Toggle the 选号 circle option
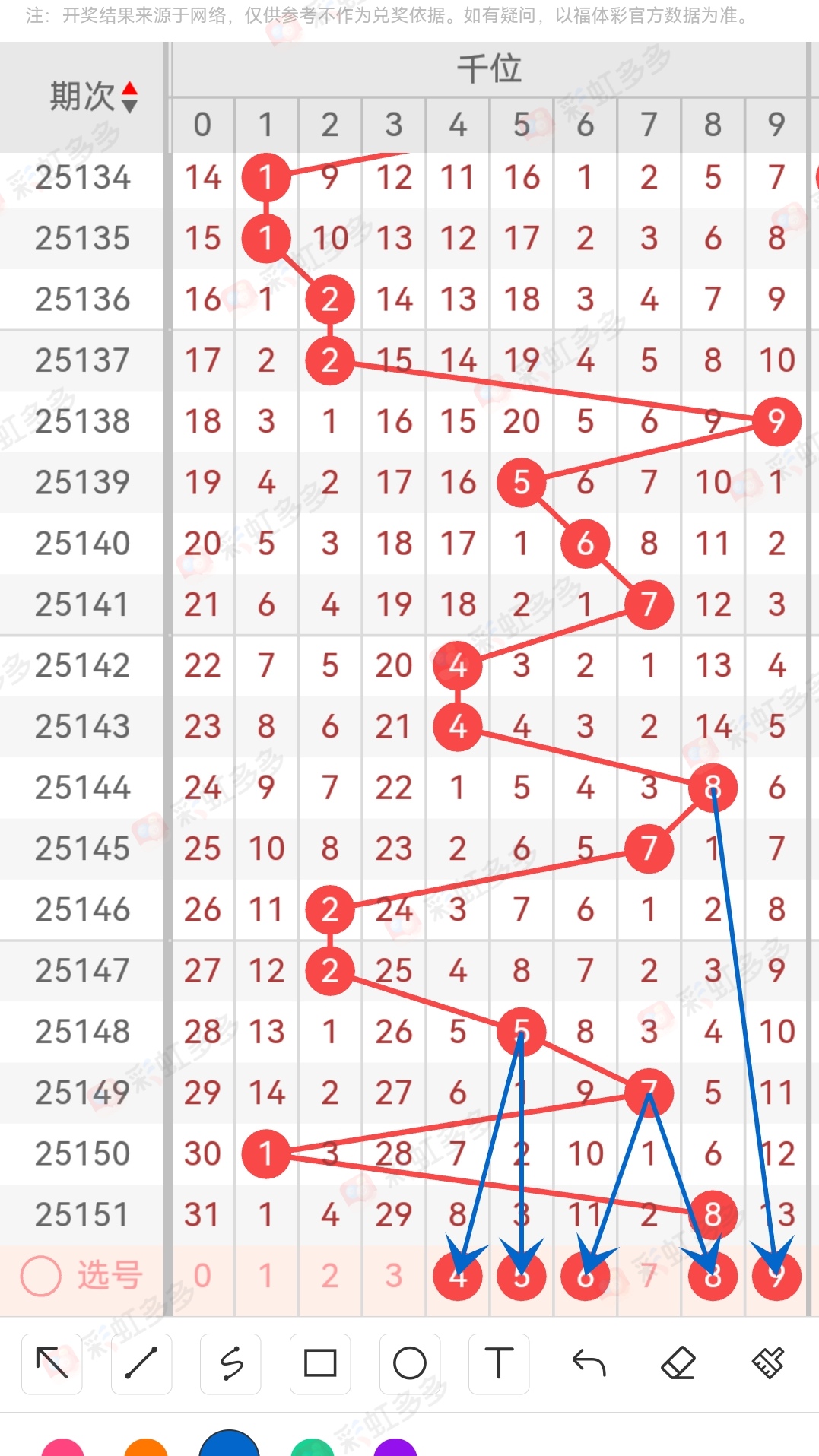This screenshot has width=819, height=1456. [40, 1276]
